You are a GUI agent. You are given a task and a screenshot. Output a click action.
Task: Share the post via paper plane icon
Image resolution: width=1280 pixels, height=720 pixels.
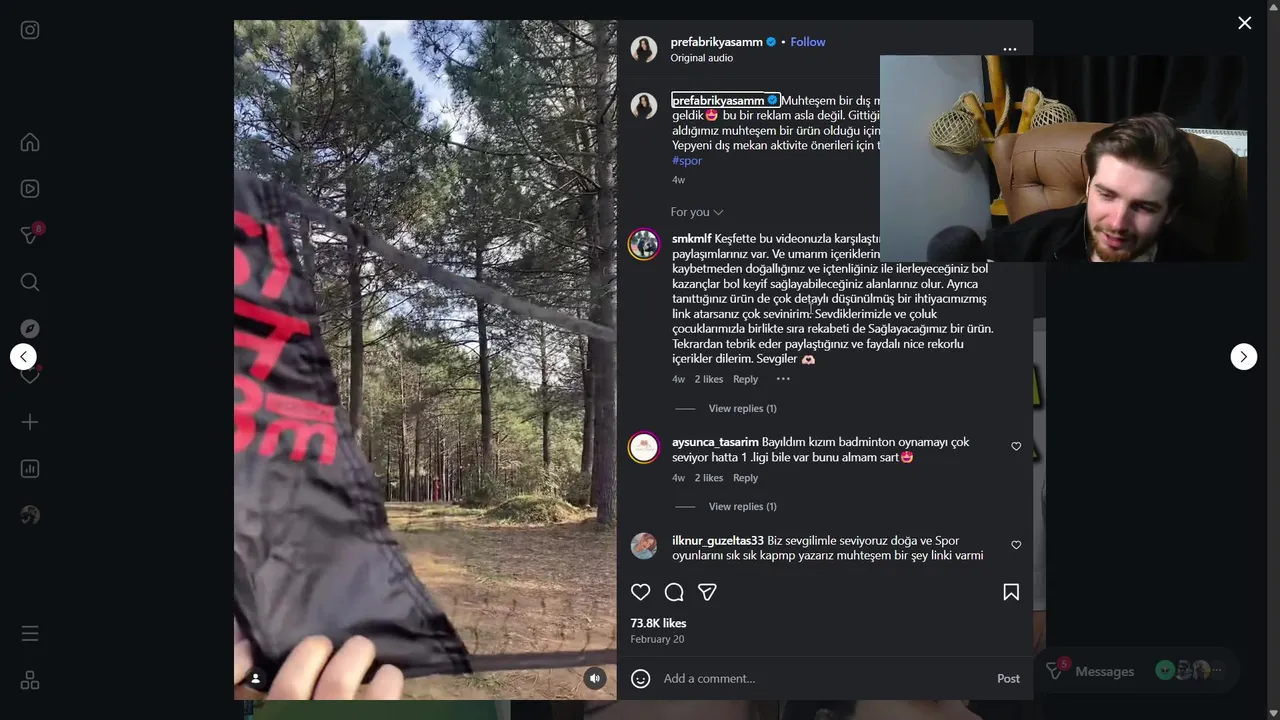pyautogui.click(x=707, y=592)
